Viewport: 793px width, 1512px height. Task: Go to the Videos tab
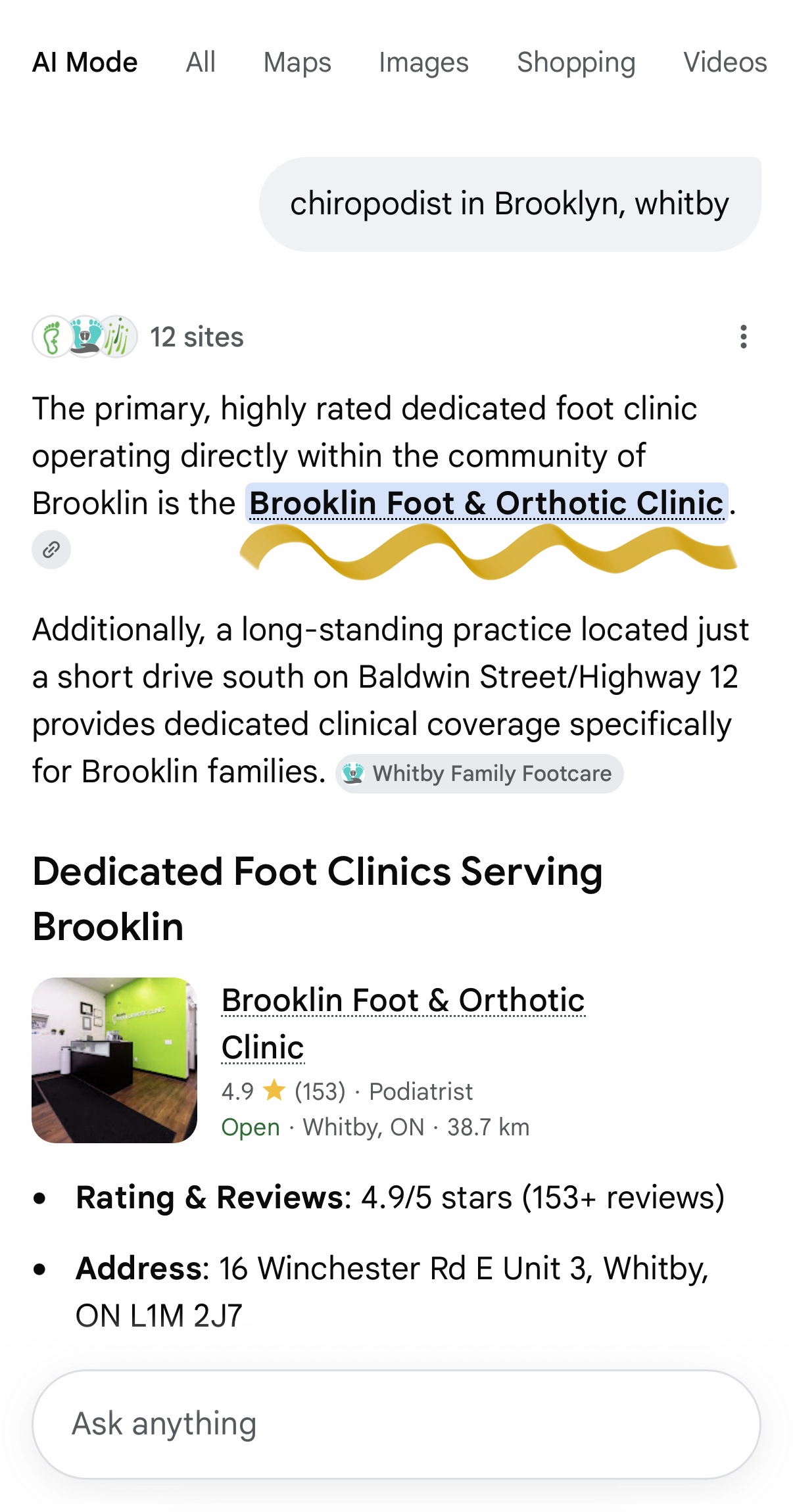[x=725, y=62]
